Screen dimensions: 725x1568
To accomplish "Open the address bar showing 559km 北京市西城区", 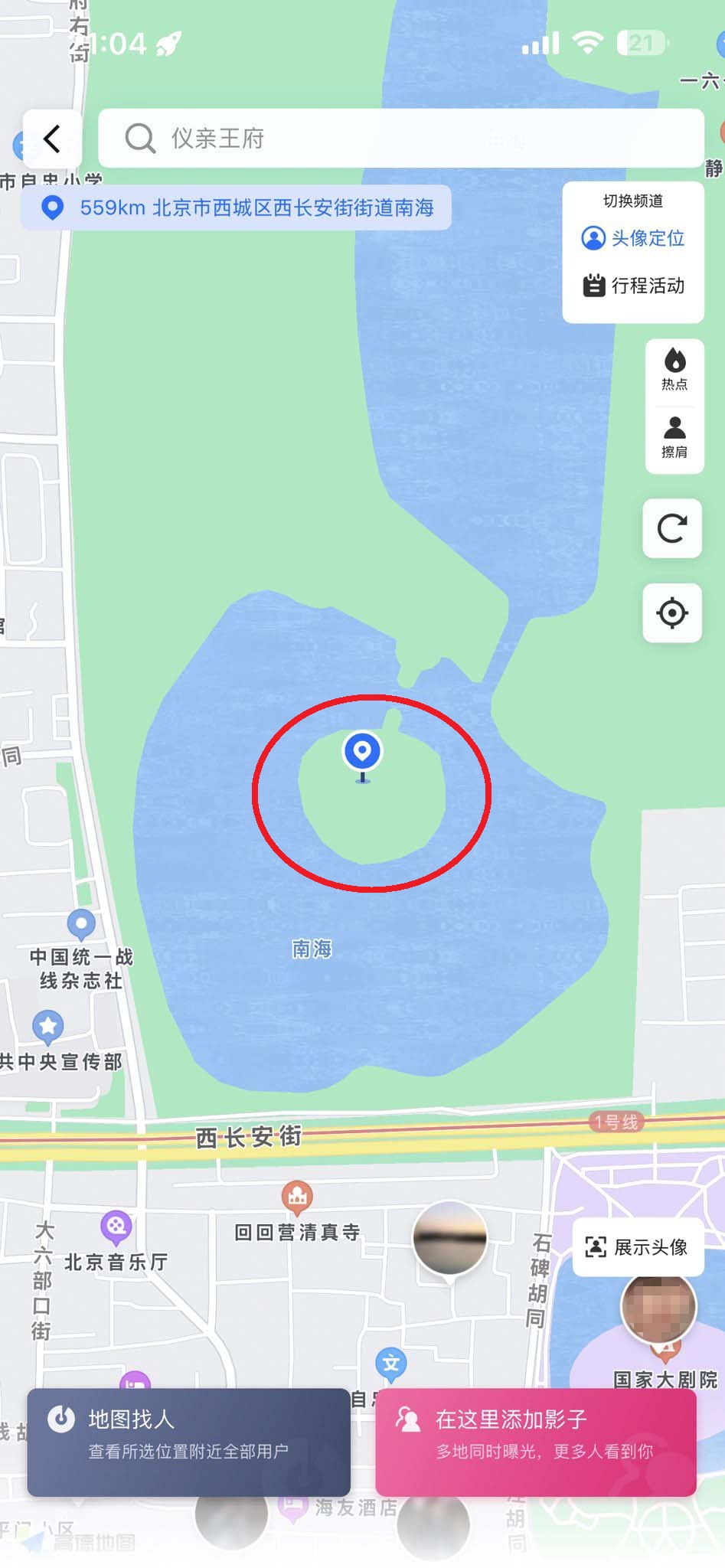I will tap(236, 207).
